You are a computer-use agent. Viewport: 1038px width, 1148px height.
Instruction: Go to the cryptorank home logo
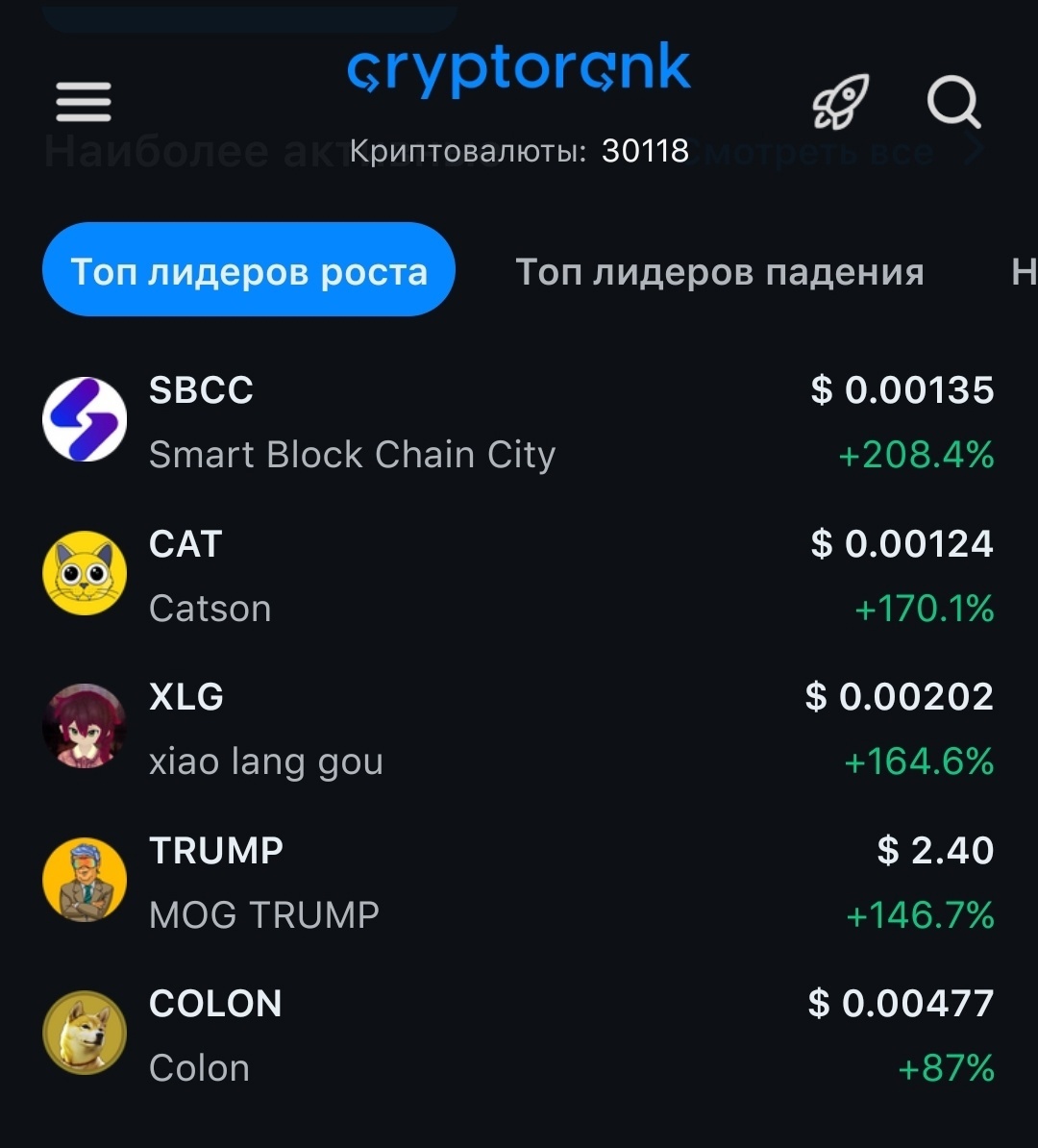click(519, 70)
